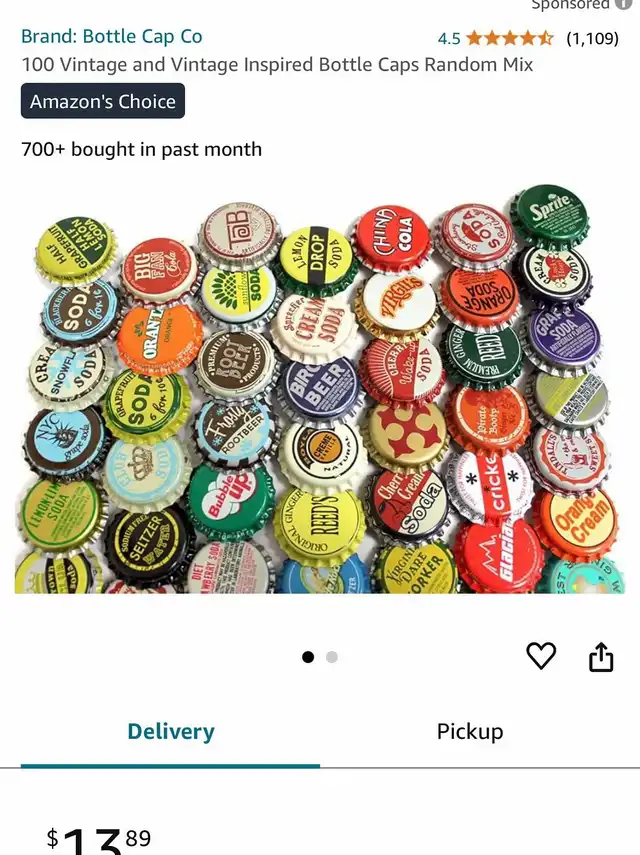Go to the second image page dot
This screenshot has width=640, height=855.
click(332, 657)
